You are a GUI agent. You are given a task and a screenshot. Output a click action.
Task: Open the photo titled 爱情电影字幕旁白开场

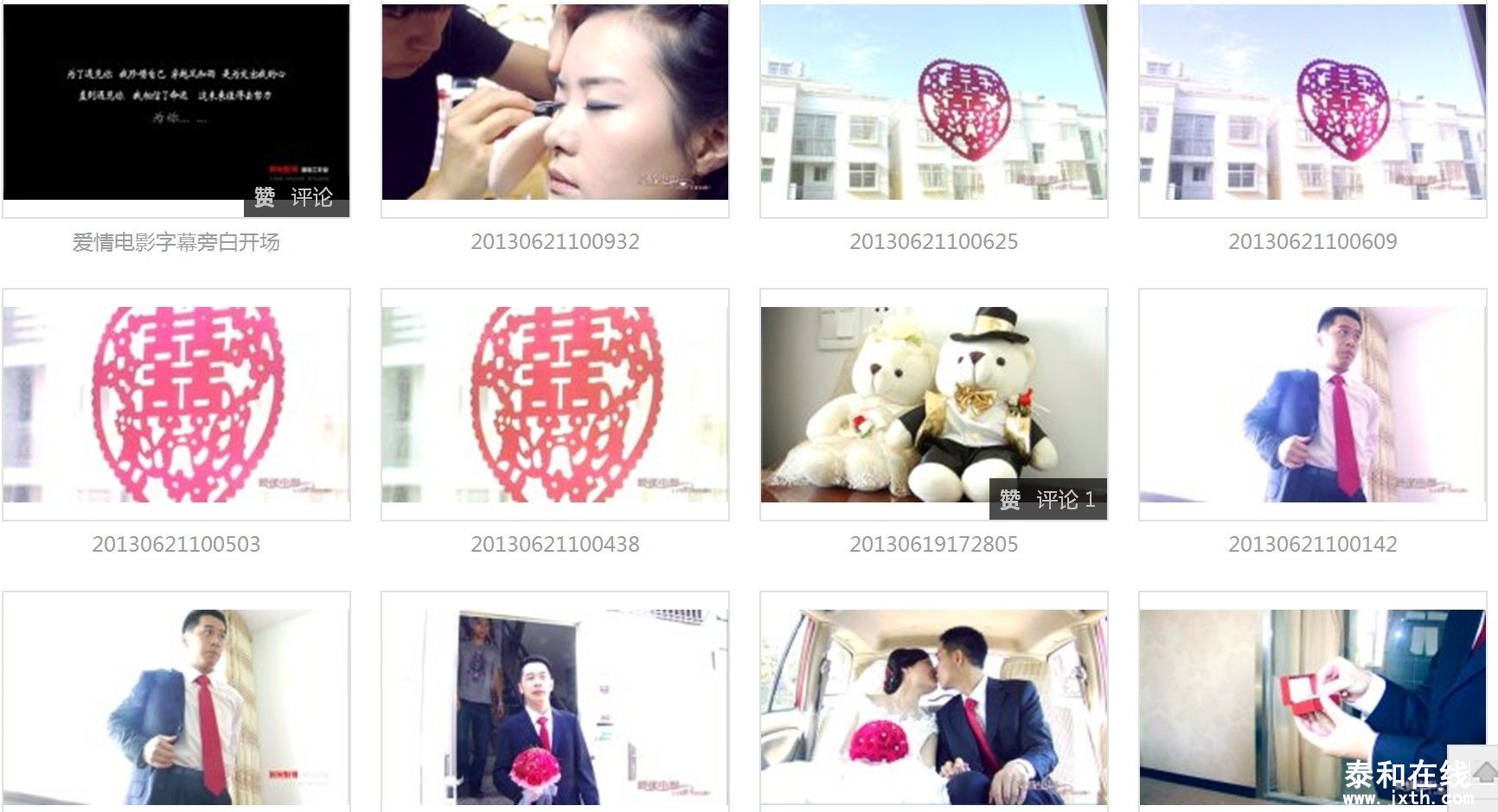tap(176, 102)
